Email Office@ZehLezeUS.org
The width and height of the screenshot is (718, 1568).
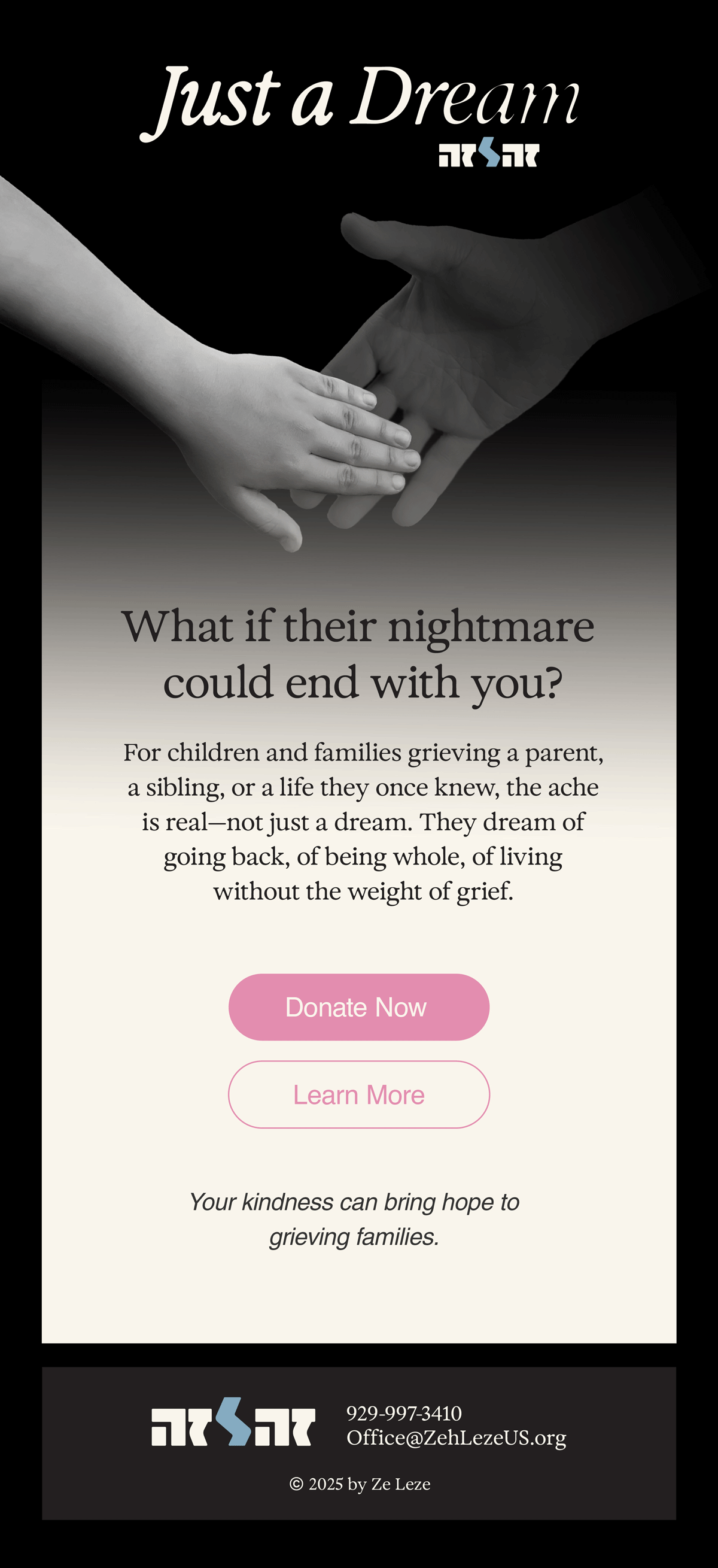pos(456,1437)
